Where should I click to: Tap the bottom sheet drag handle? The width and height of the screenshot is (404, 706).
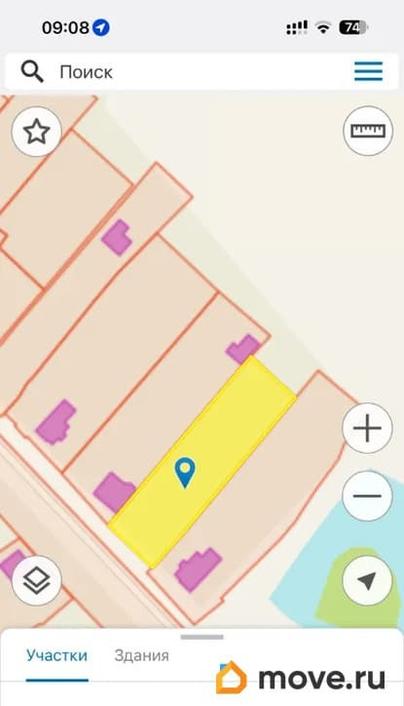coord(202,637)
